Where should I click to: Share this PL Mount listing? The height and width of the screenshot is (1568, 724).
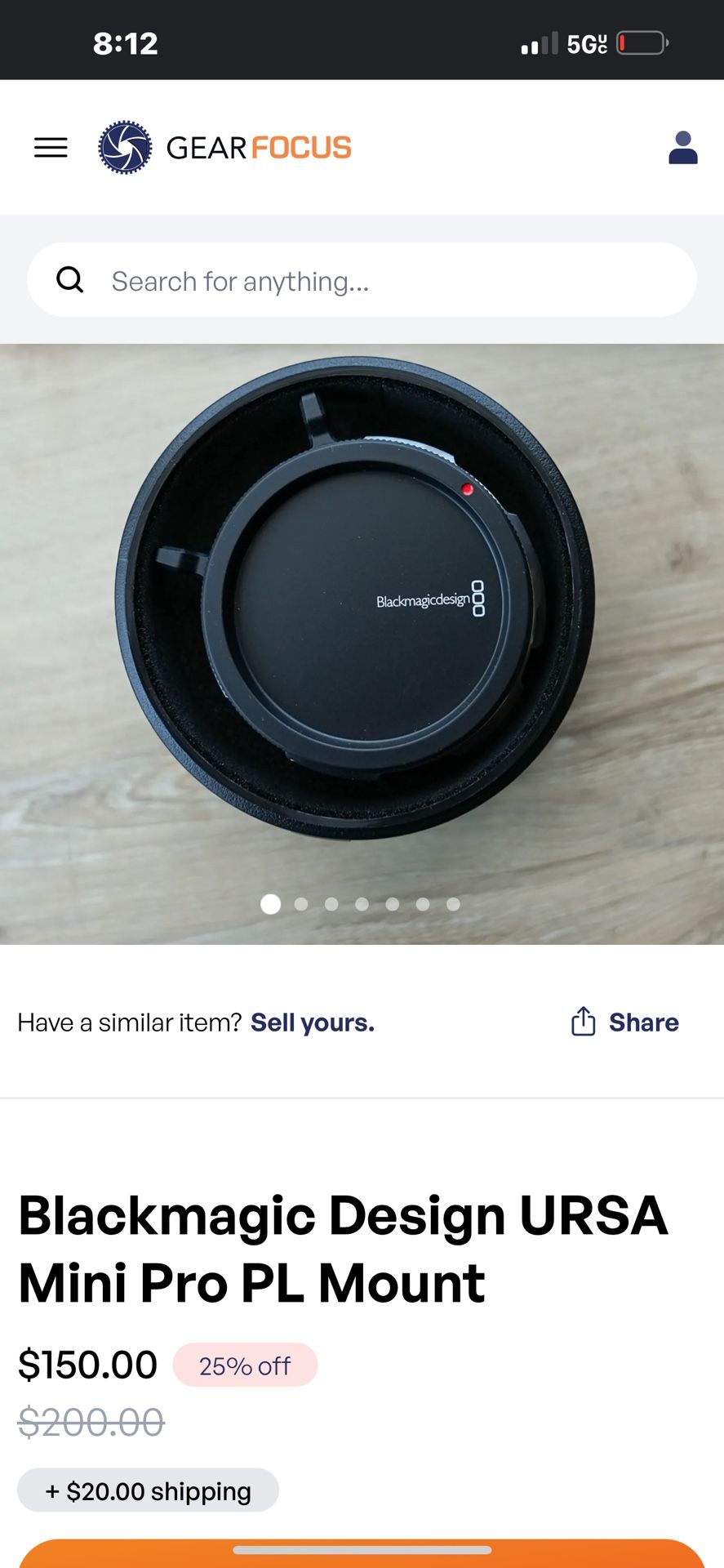coord(625,1022)
